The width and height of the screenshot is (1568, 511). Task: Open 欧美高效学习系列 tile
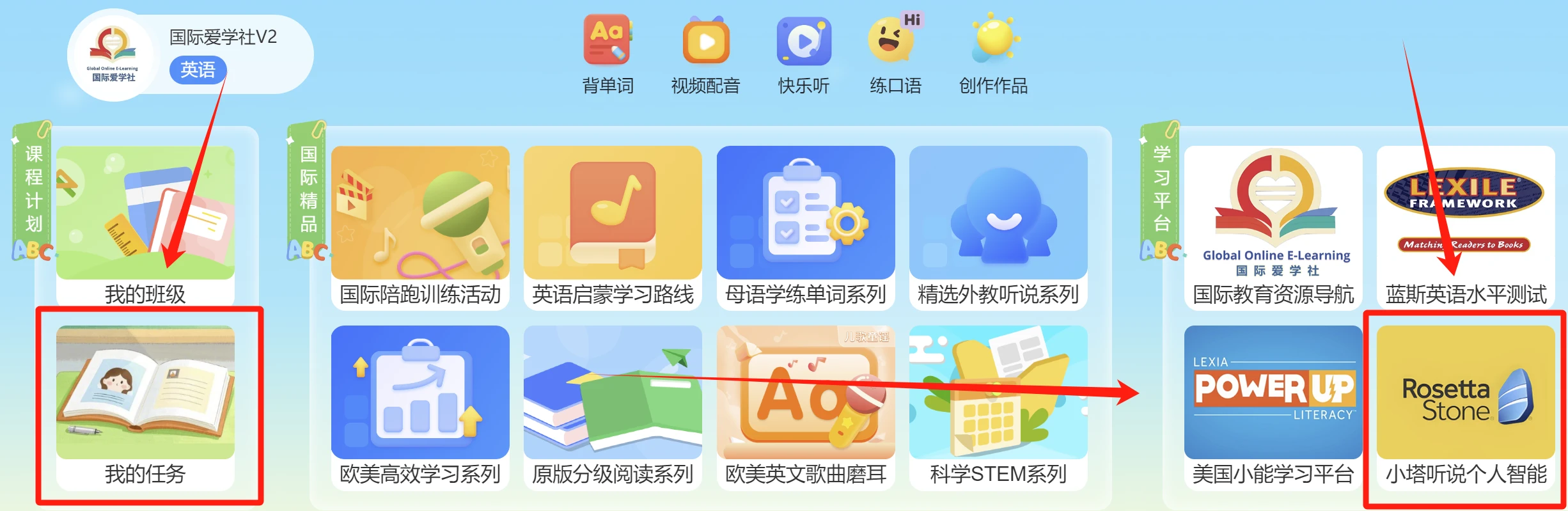click(420, 404)
